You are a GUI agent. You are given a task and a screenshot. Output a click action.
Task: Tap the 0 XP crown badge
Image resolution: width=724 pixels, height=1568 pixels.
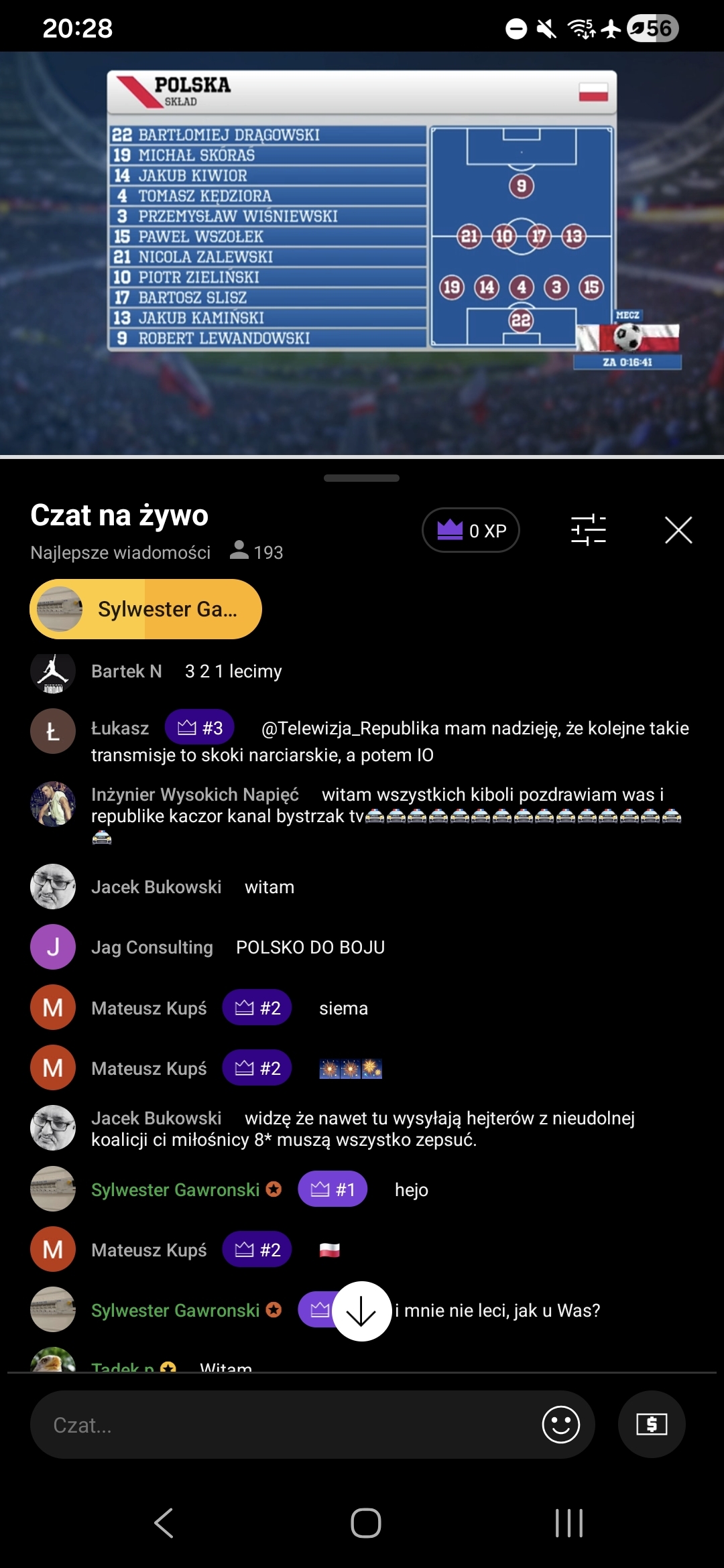click(x=471, y=530)
